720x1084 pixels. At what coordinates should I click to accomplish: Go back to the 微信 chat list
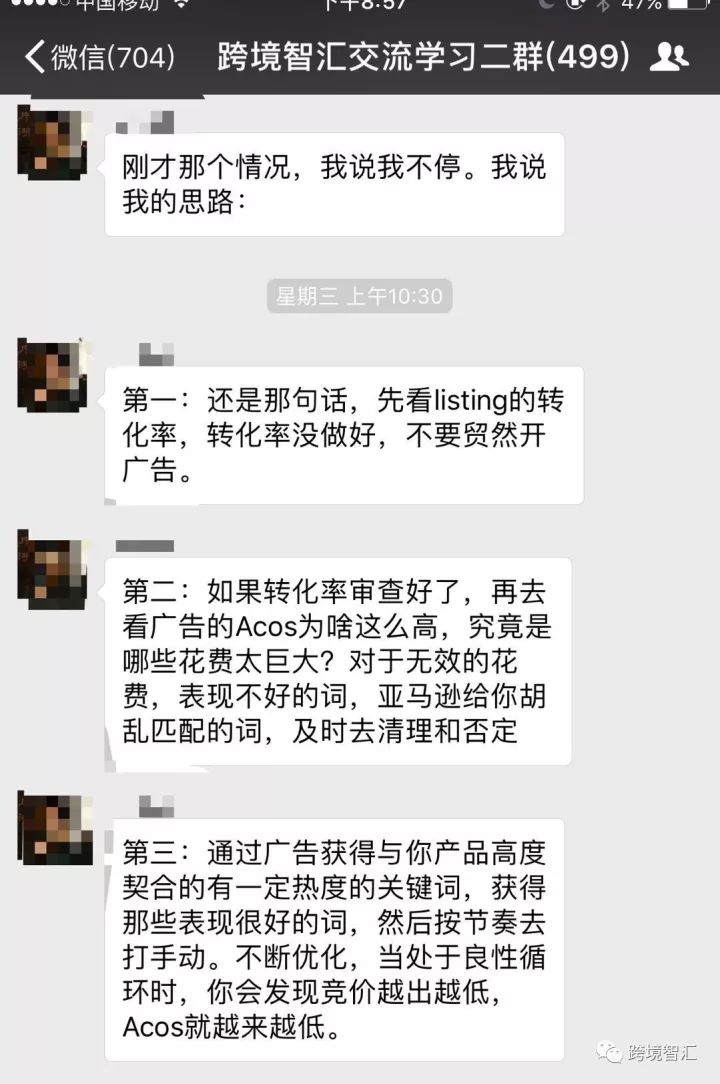100,58
